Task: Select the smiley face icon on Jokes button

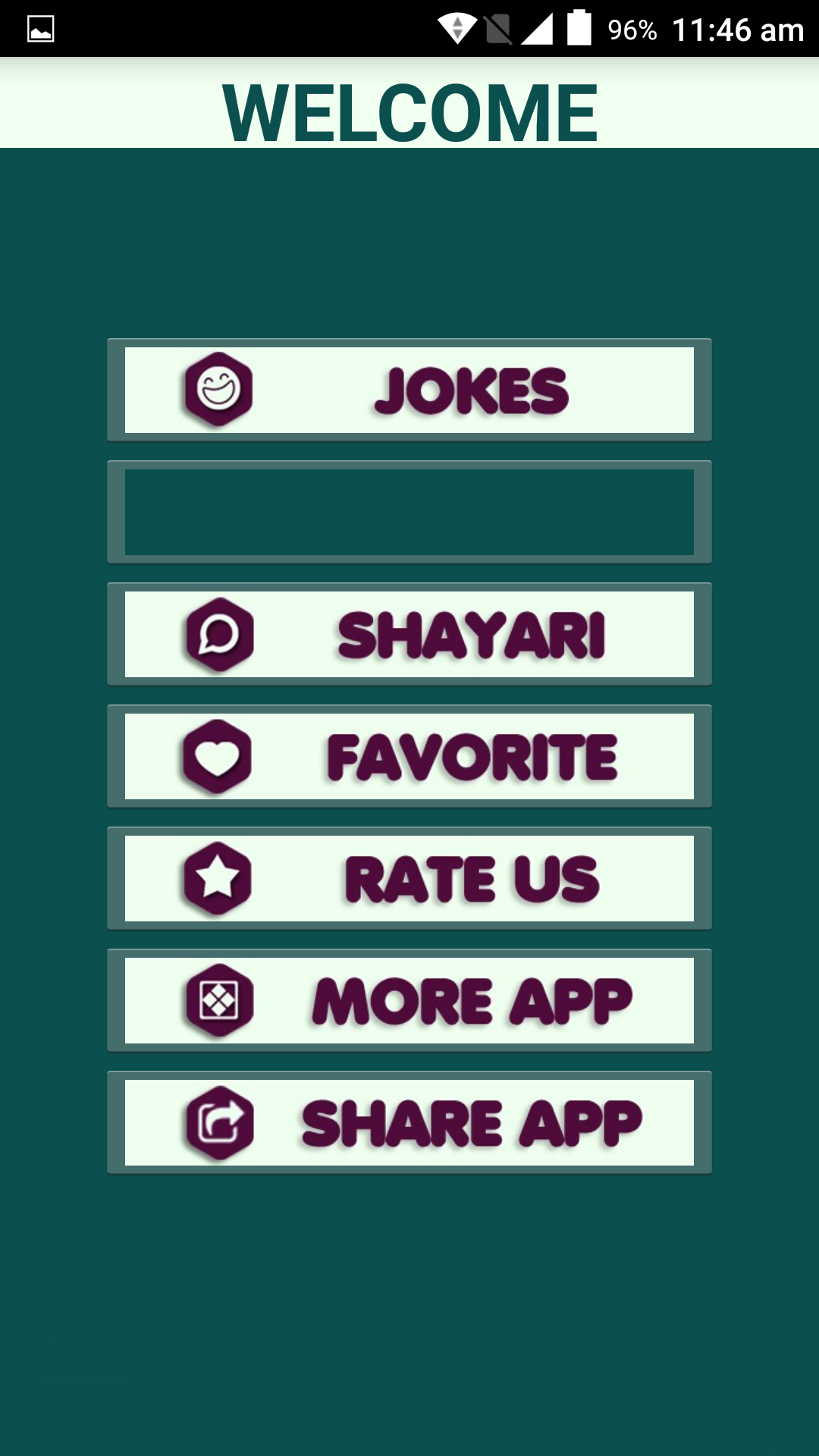Action: click(x=218, y=389)
